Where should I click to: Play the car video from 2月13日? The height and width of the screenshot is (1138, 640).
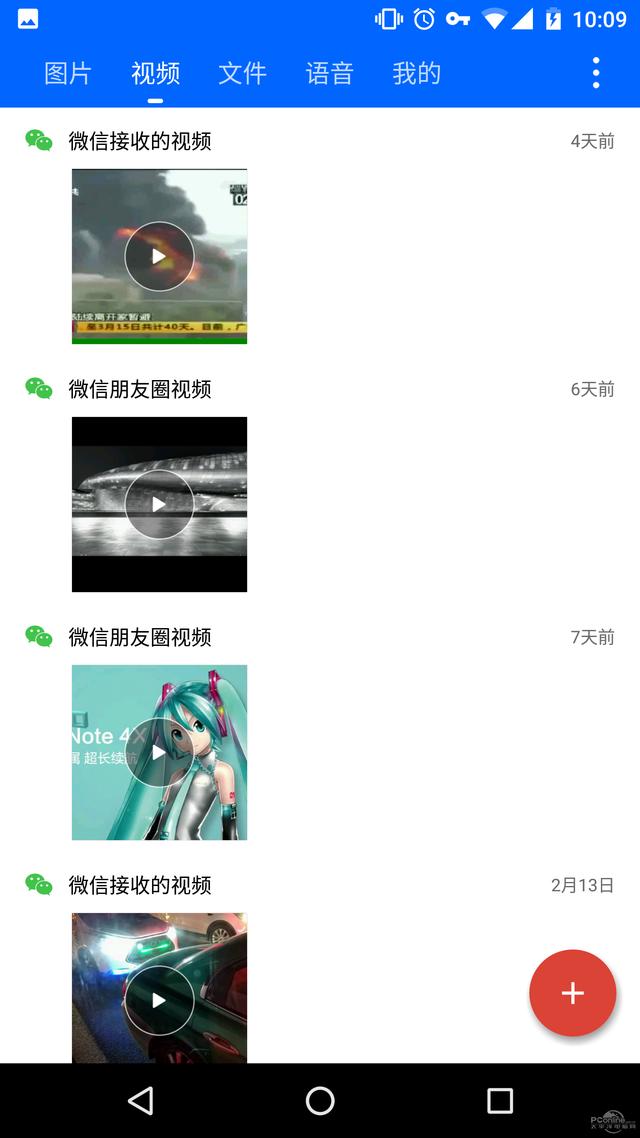point(159,998)
